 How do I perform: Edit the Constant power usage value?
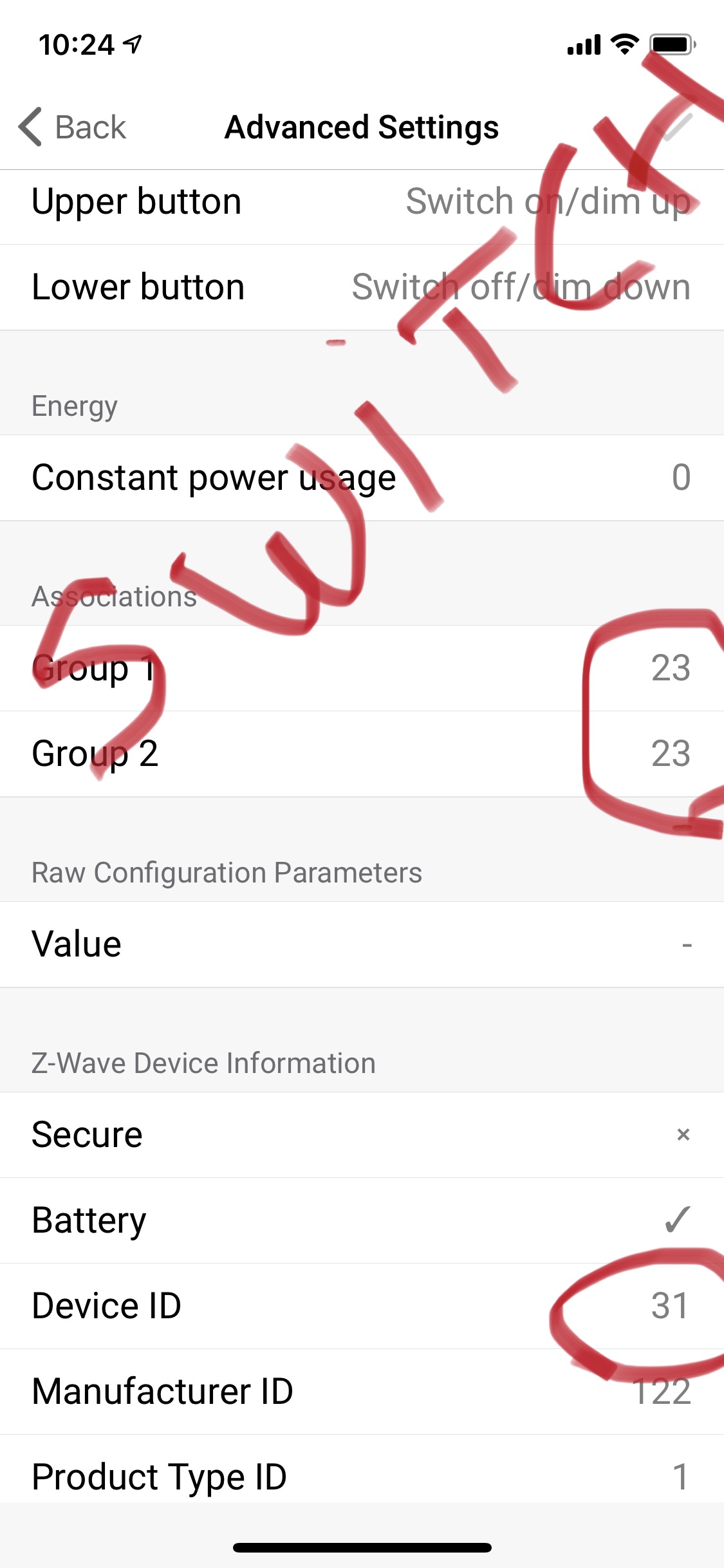pyautogui.click(x=362, y=478)
